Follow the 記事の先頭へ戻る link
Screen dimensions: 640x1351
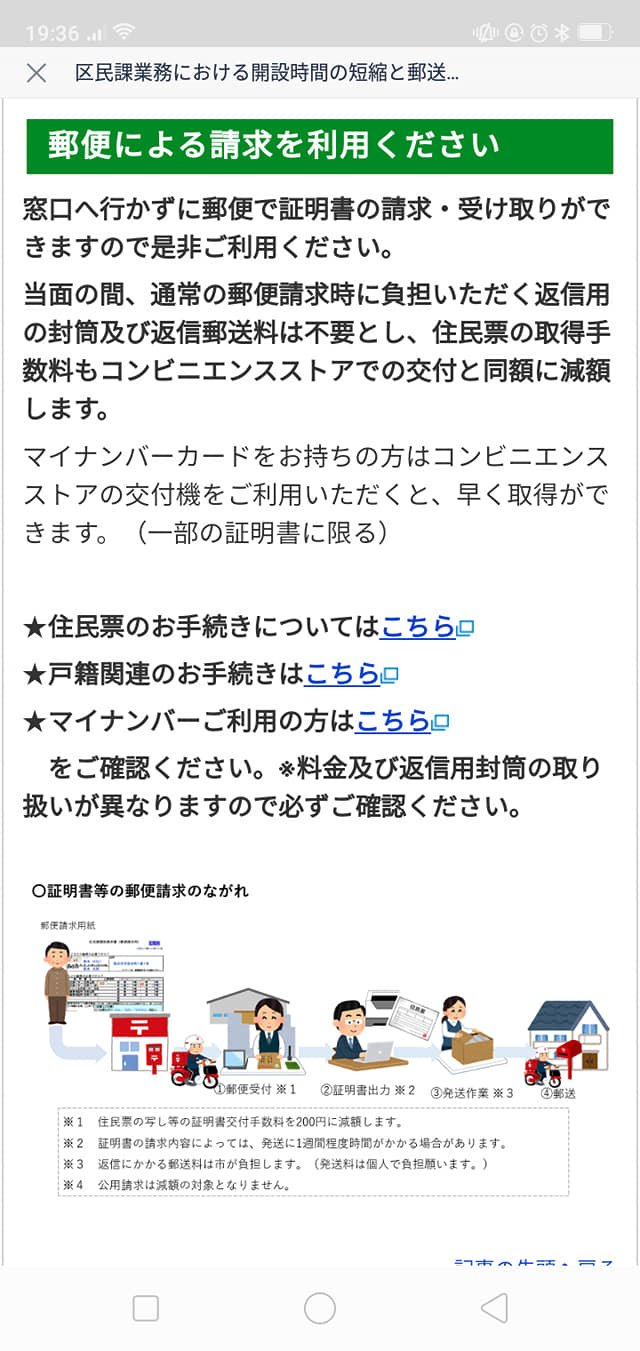pyautogui.click(x=534, y=1262)
